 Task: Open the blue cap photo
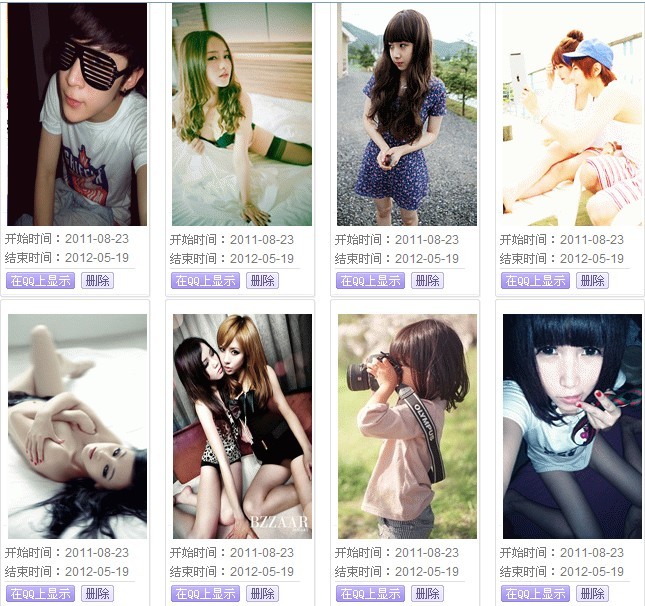click(x=572, y=114)
